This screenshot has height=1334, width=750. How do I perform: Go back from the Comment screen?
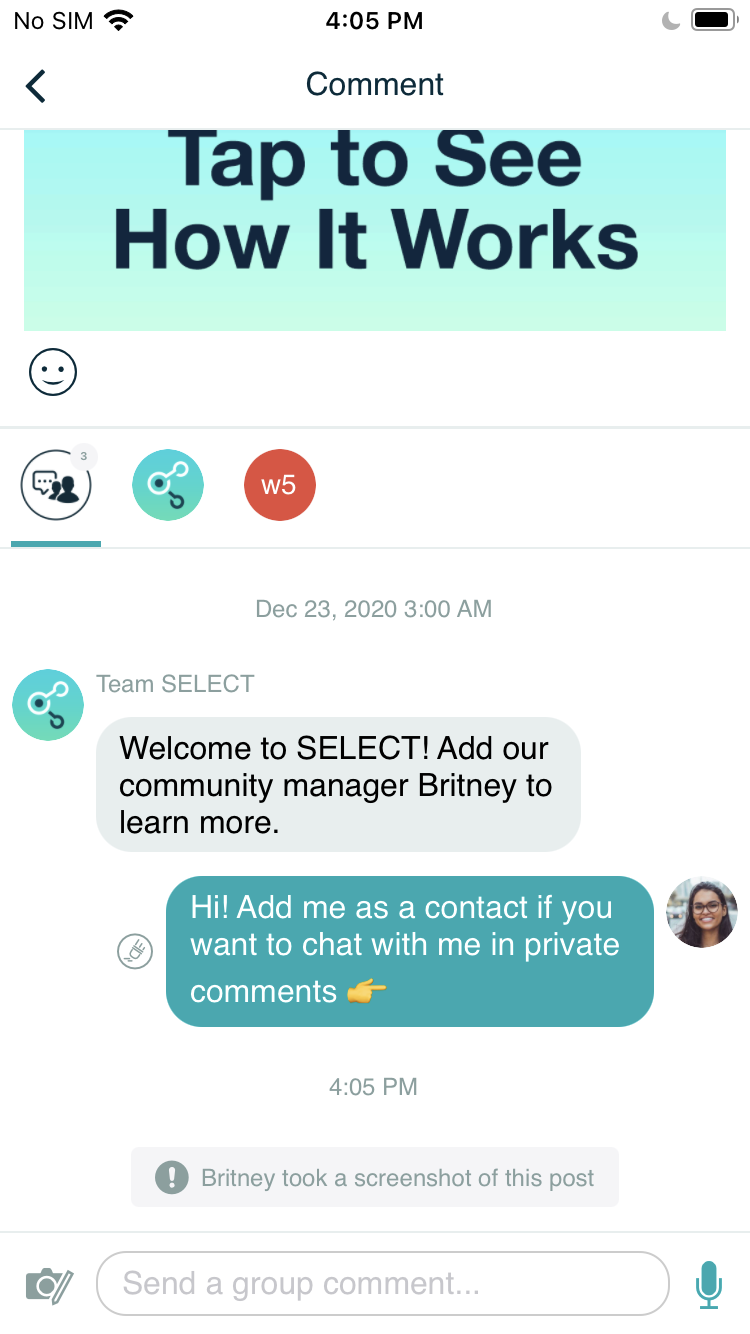point(36,86)
